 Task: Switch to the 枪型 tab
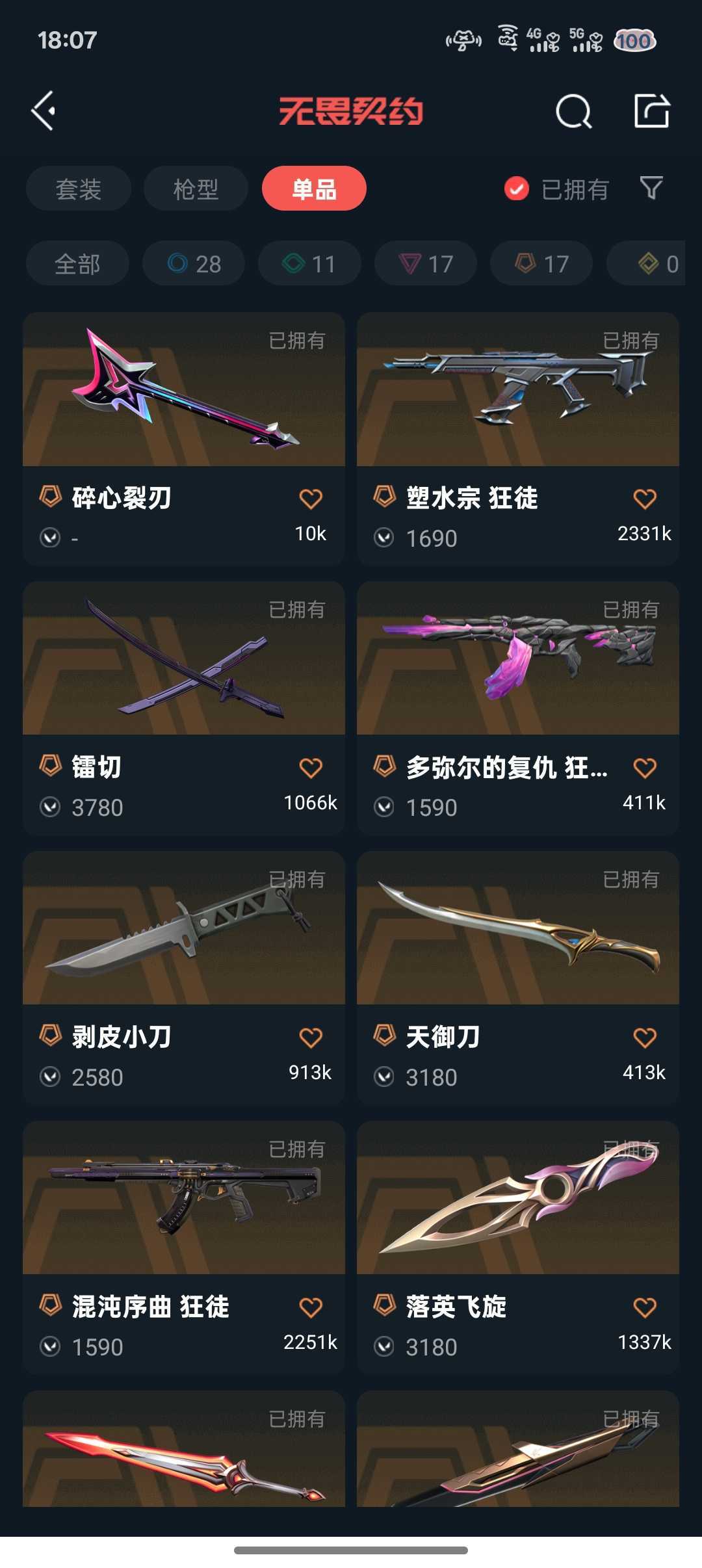pos(196,189)
